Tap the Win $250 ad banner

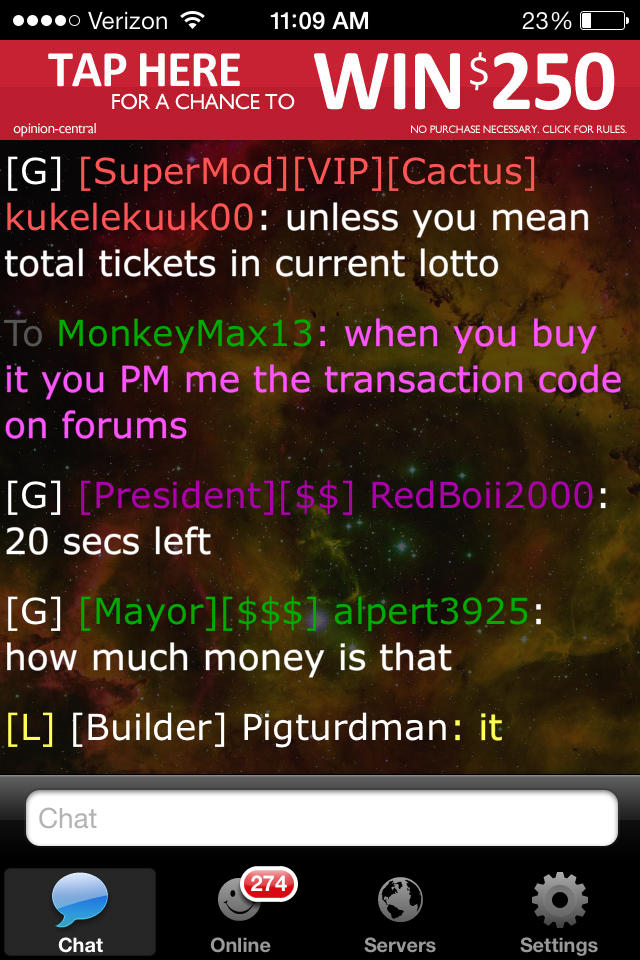(320, 90)
